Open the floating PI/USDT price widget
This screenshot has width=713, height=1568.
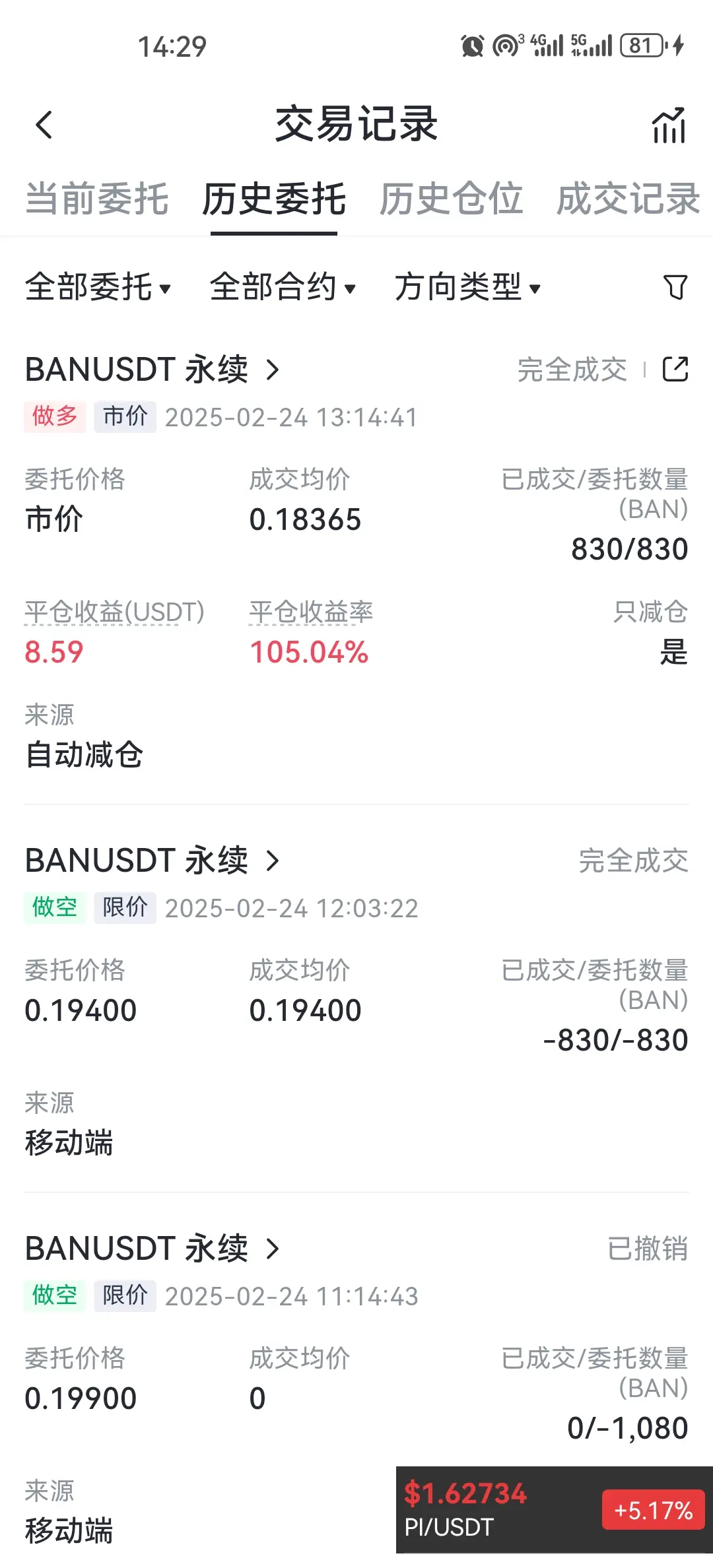click(x=553, y=1510)
